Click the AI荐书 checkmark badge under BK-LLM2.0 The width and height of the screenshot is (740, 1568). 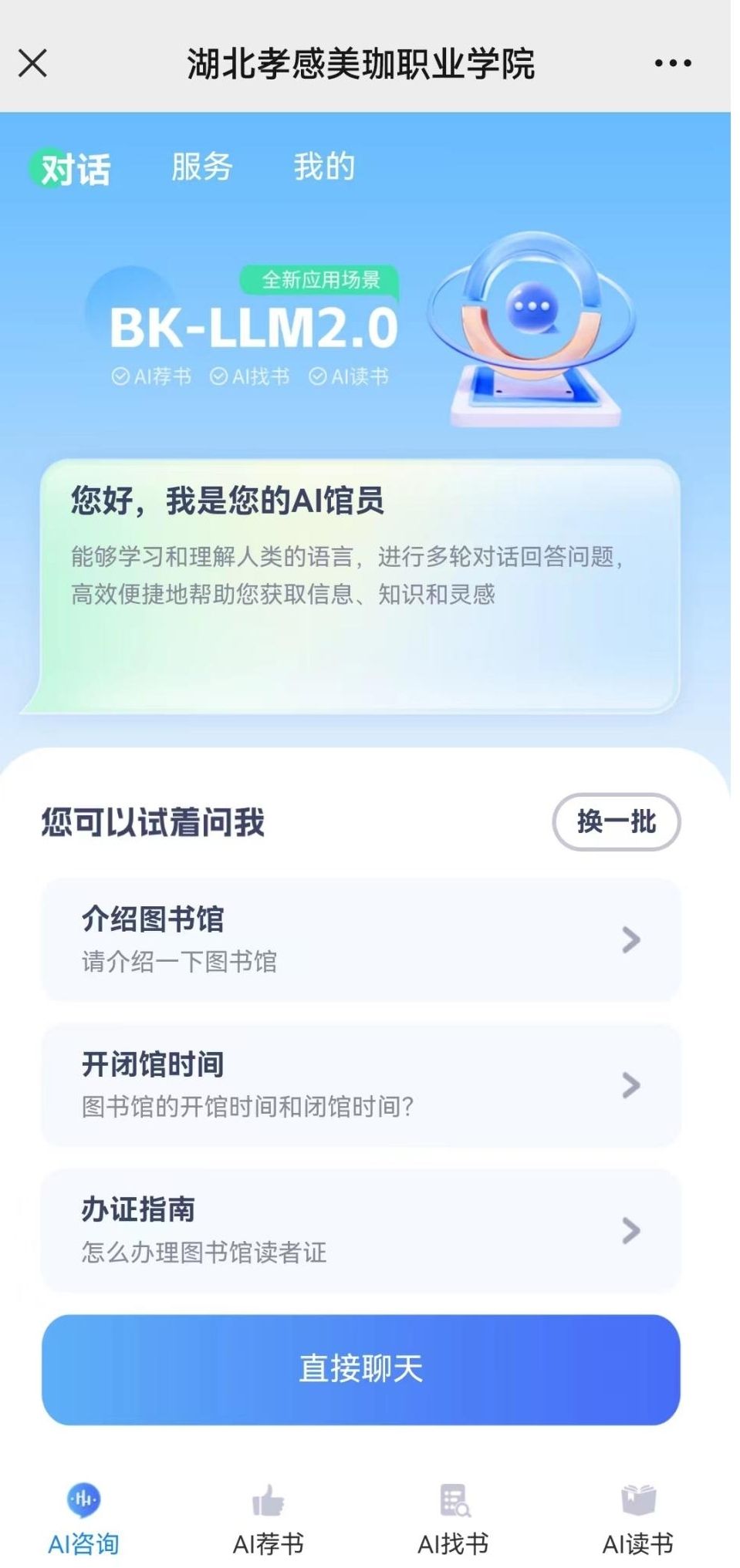coord(154,377)
